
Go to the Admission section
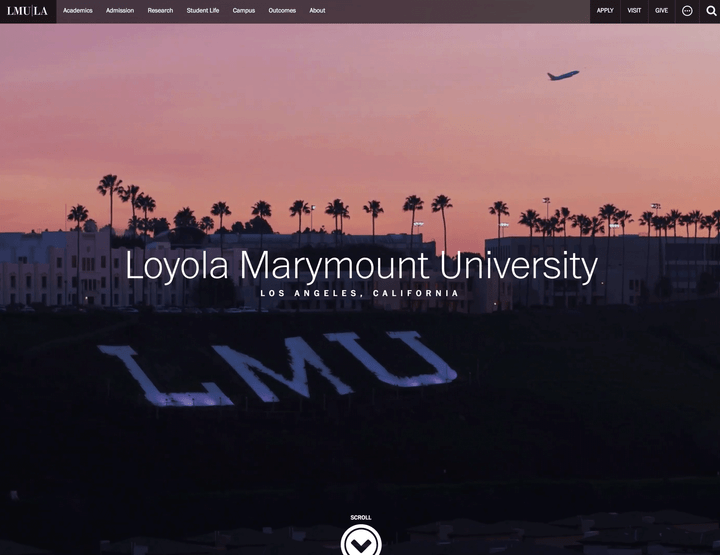120,11
